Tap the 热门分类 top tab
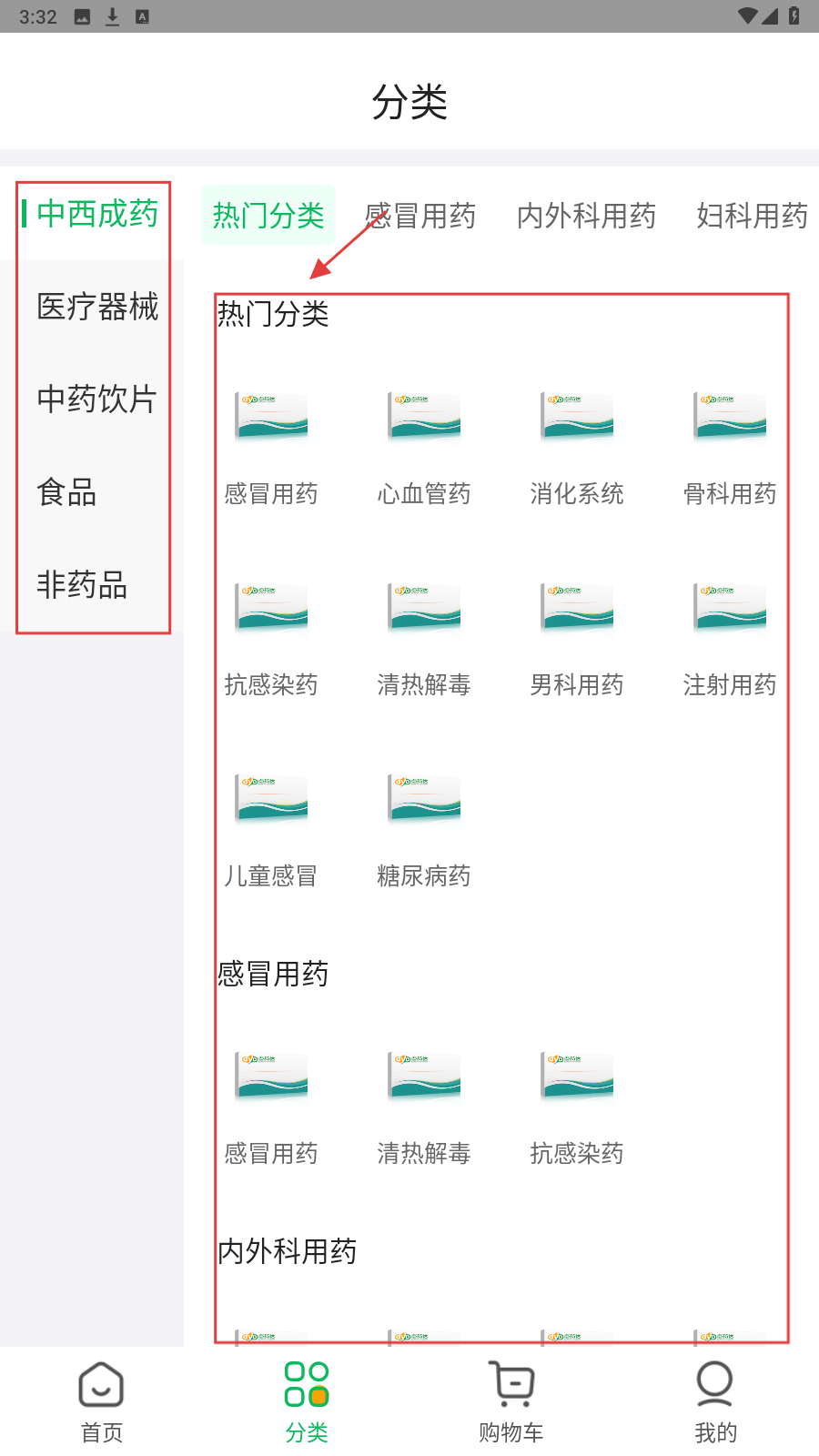 pos(268,216)
